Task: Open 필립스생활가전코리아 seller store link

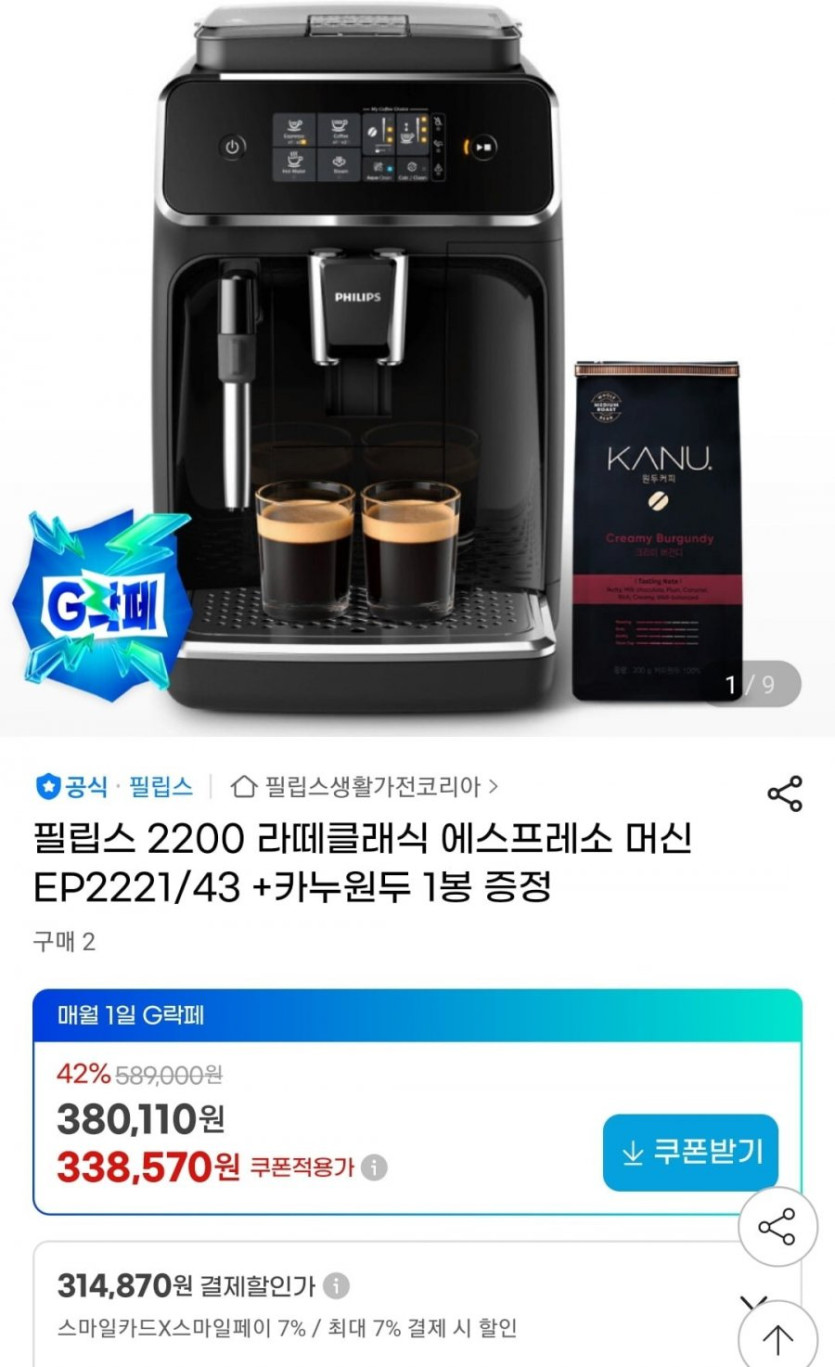Action: click(364, 786)
